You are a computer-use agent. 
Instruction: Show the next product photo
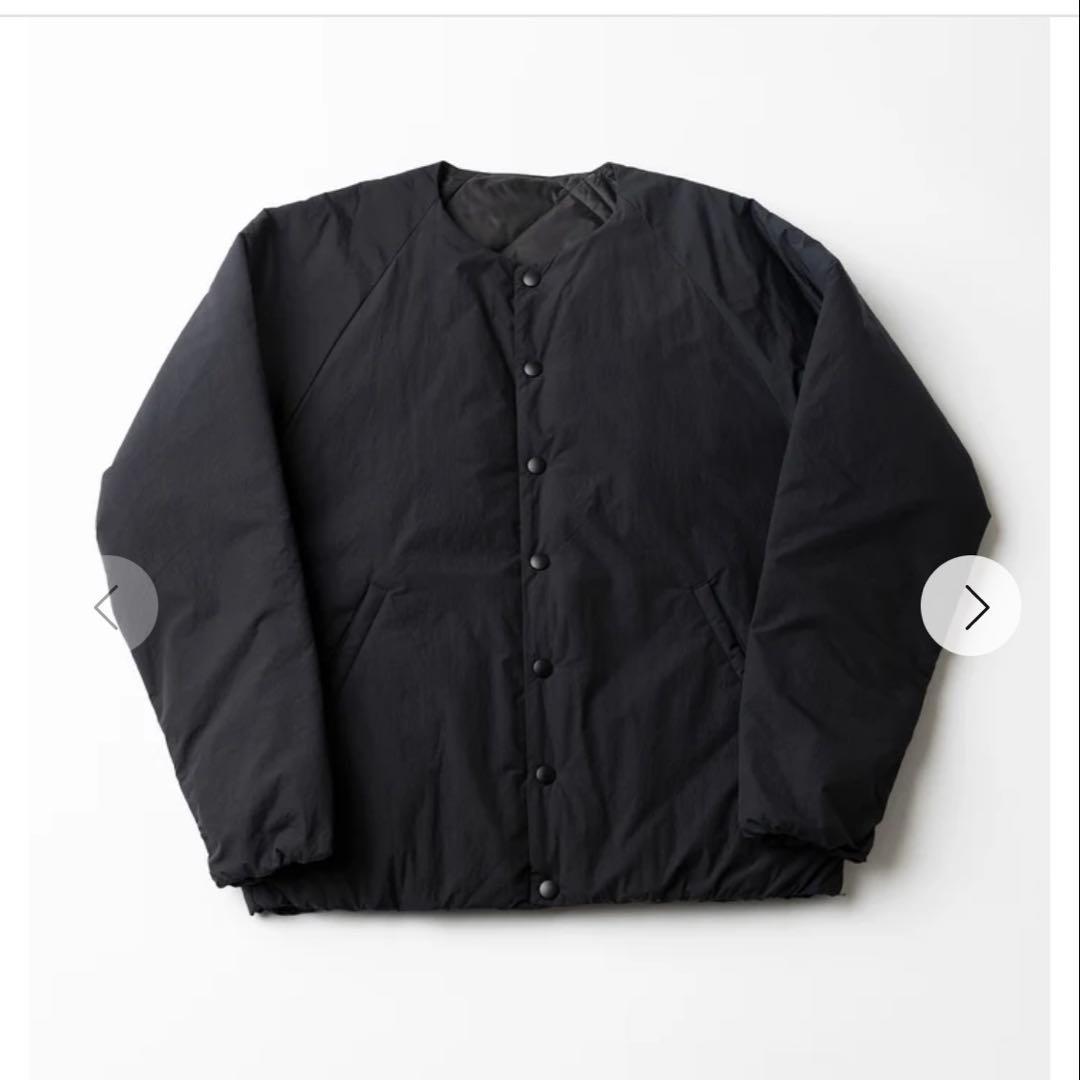[x=970, y=606]
